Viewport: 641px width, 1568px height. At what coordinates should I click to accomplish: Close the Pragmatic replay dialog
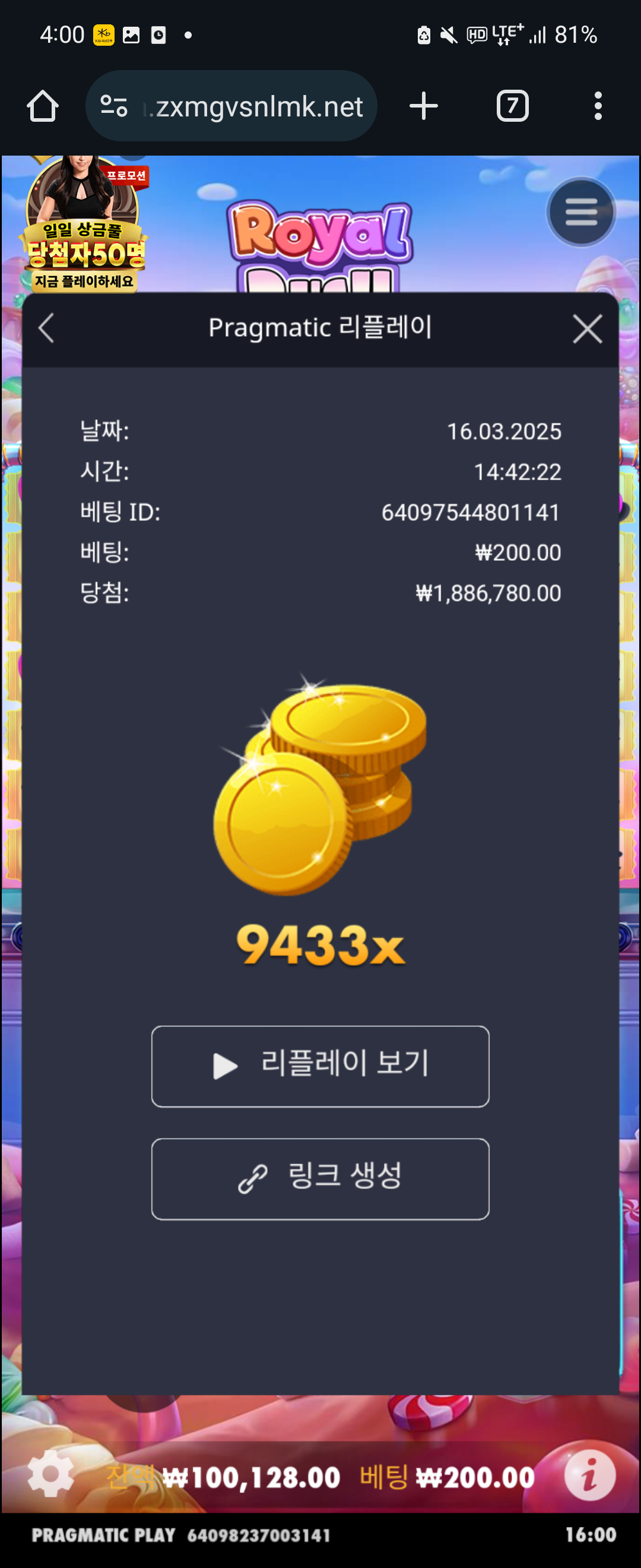(x=587, y=329)
